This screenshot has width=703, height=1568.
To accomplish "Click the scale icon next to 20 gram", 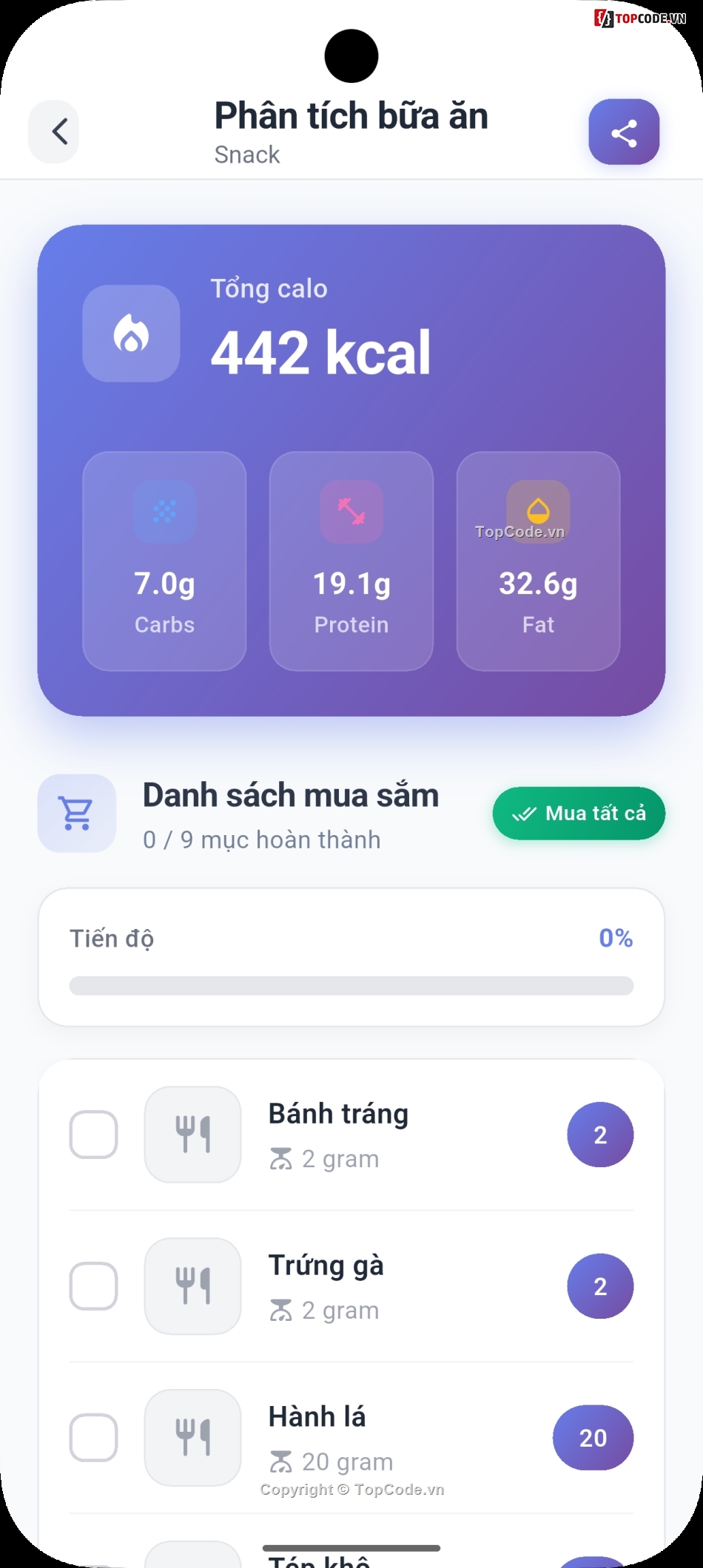I will [x=282, y=1461].
